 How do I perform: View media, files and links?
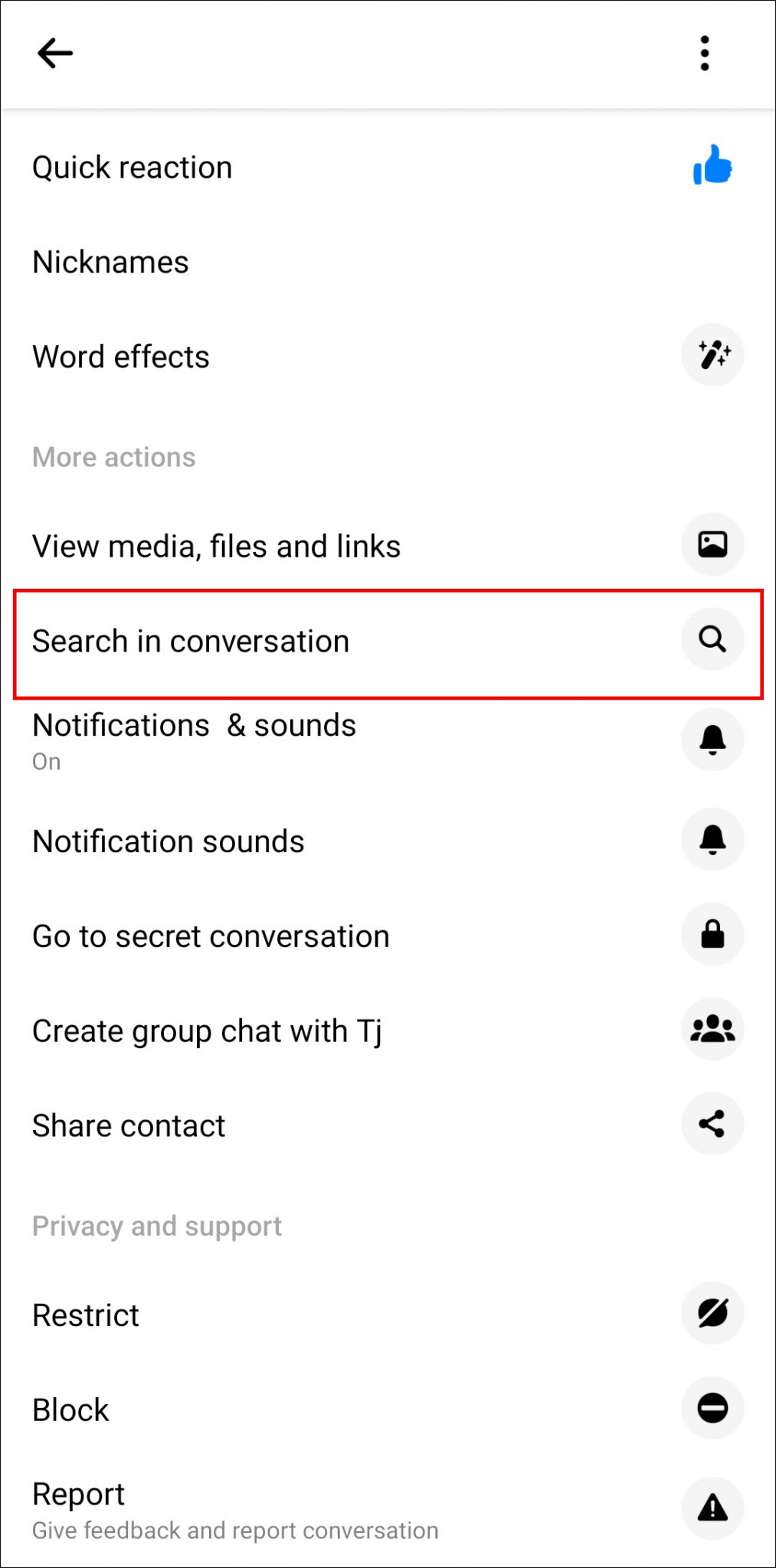coord(388,546)
